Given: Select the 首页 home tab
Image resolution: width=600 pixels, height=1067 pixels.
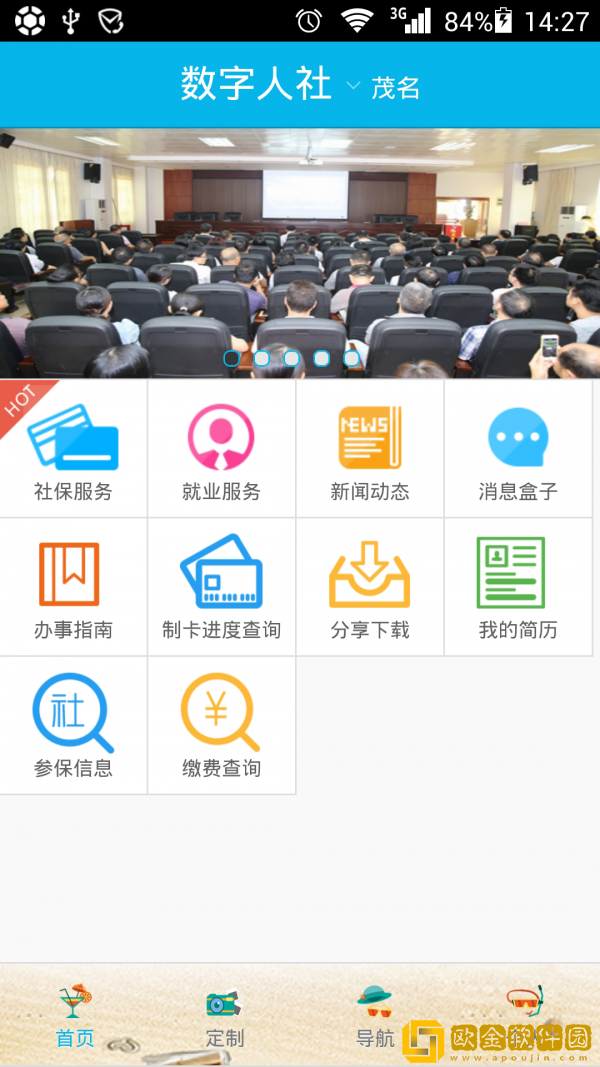Looking at the screenshot, I should click(74, 1017).
